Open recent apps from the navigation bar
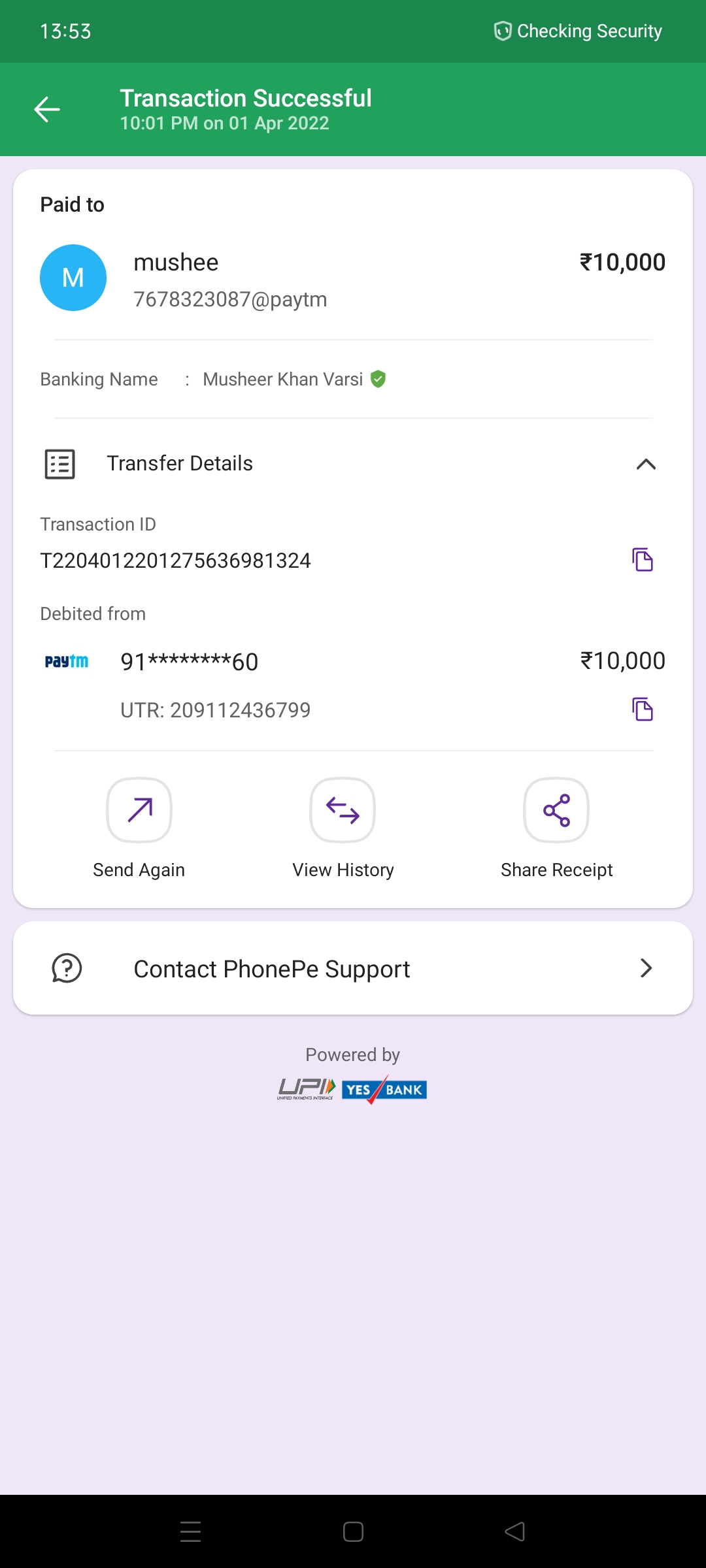The width and height of the screenshot is (706, 1568). coord(190,1531)
